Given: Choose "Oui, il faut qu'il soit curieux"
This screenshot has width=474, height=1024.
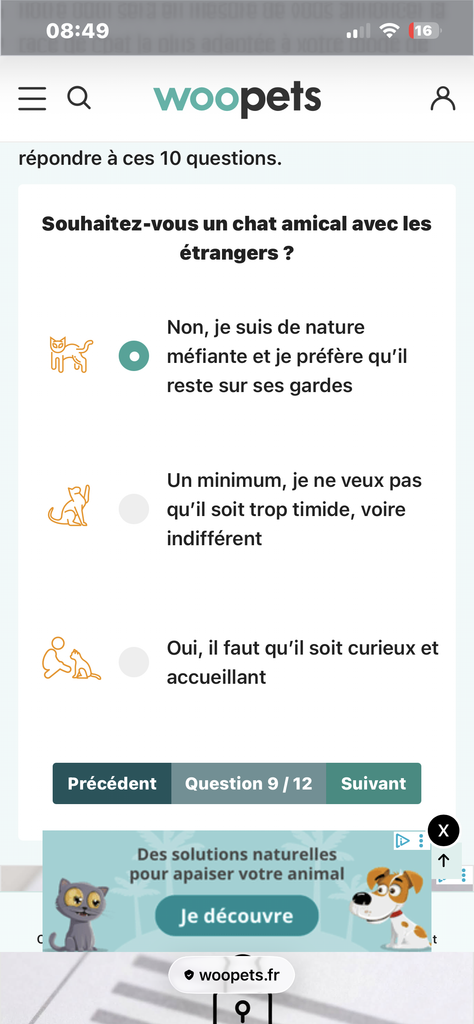Looking at the screenshot, I should click(134, 662).
